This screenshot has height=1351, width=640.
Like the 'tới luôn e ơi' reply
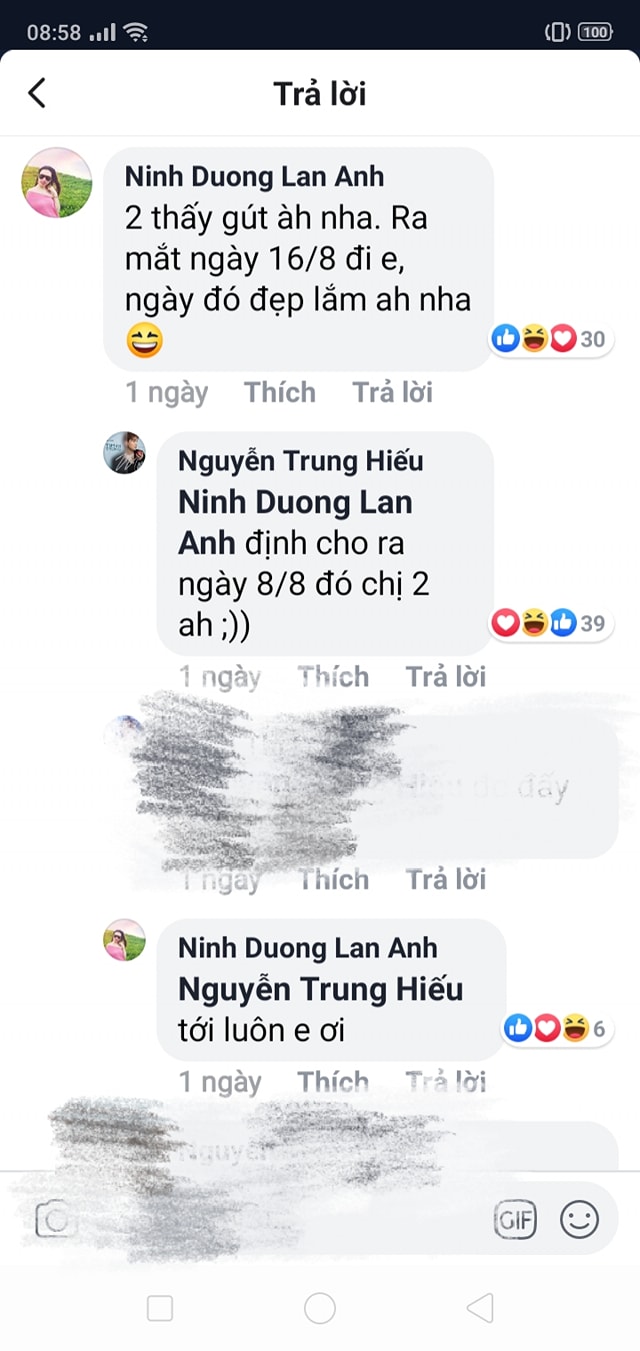pyautogui.click(x=333, y=1082)
